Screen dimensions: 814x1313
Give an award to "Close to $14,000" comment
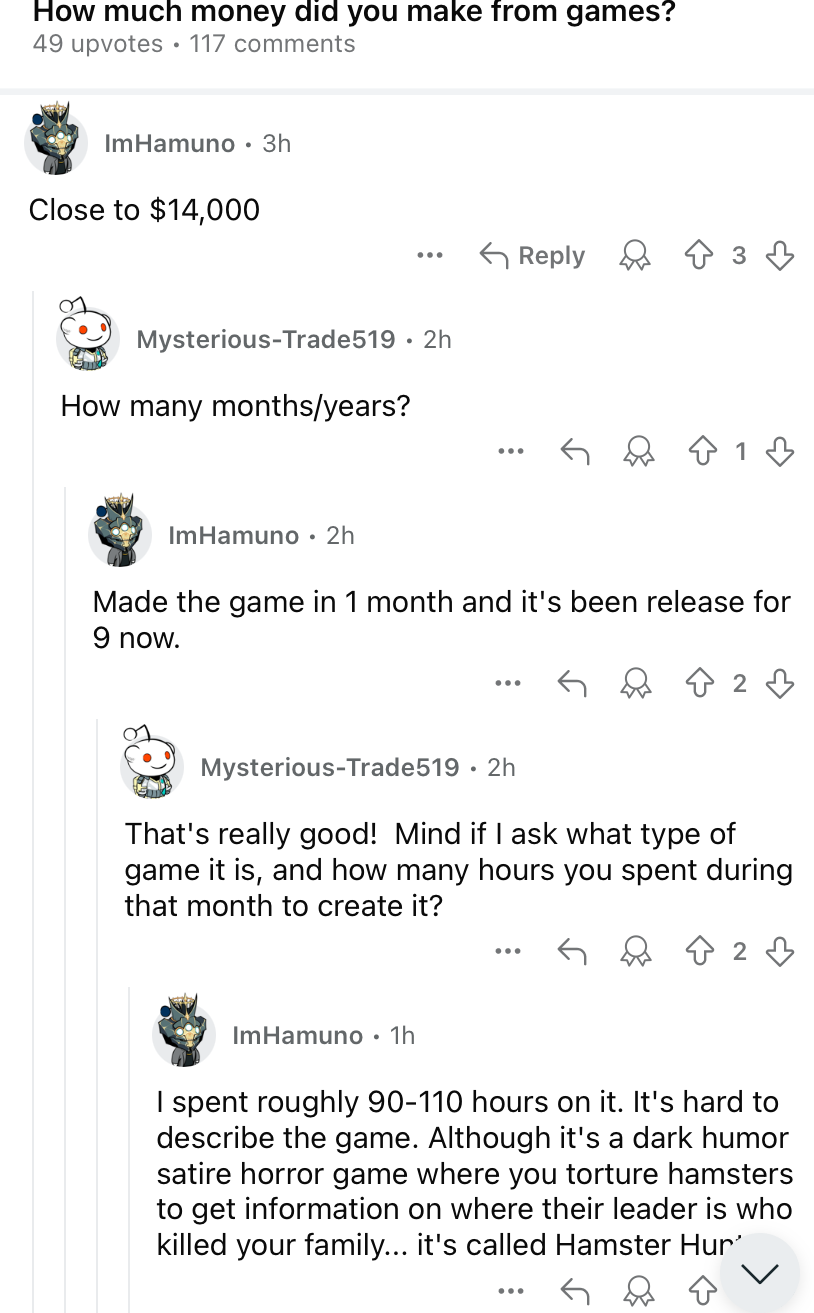point(633,256)
